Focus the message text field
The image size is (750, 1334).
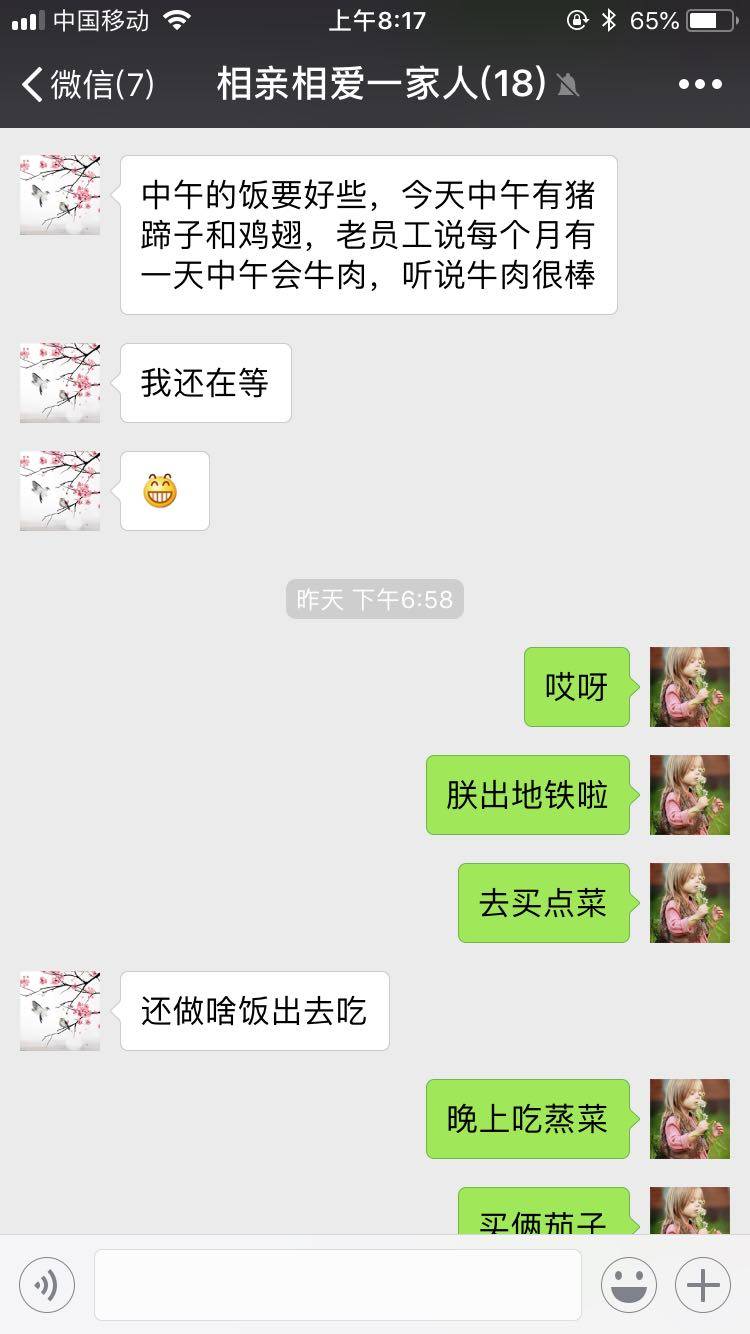[337, 1284]
